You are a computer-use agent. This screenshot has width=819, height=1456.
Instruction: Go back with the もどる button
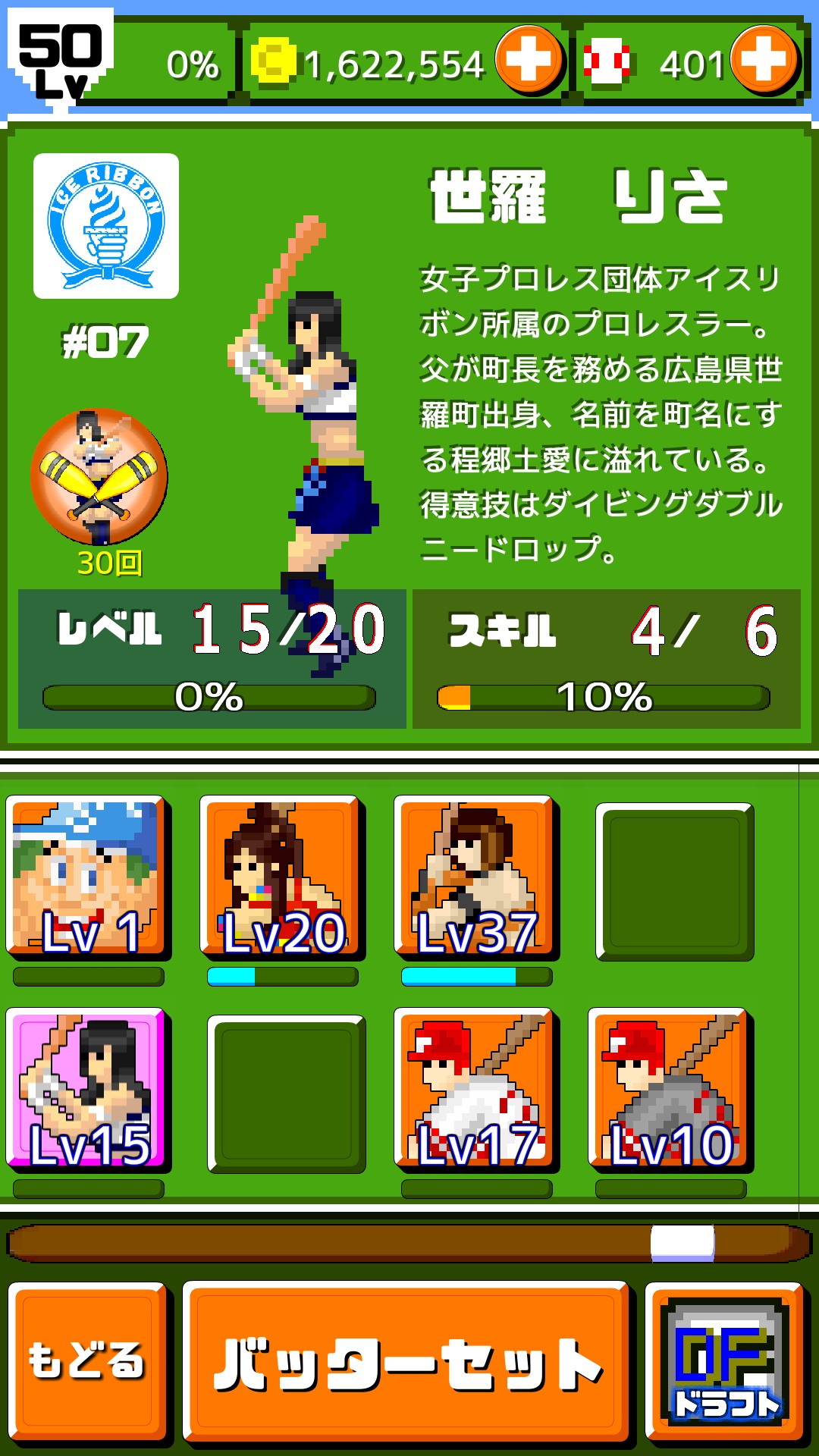point(87,1361)
